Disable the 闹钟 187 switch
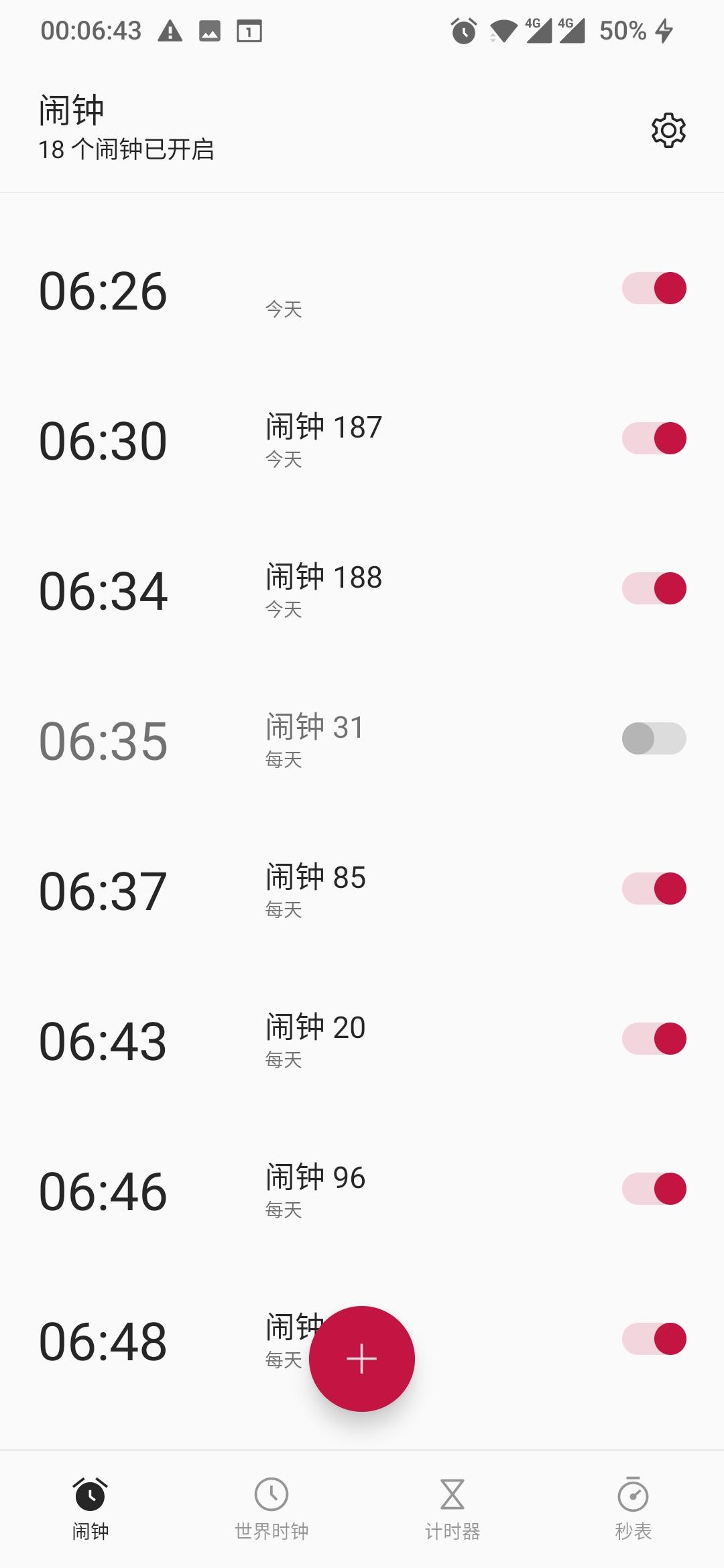 click(654, 438)
